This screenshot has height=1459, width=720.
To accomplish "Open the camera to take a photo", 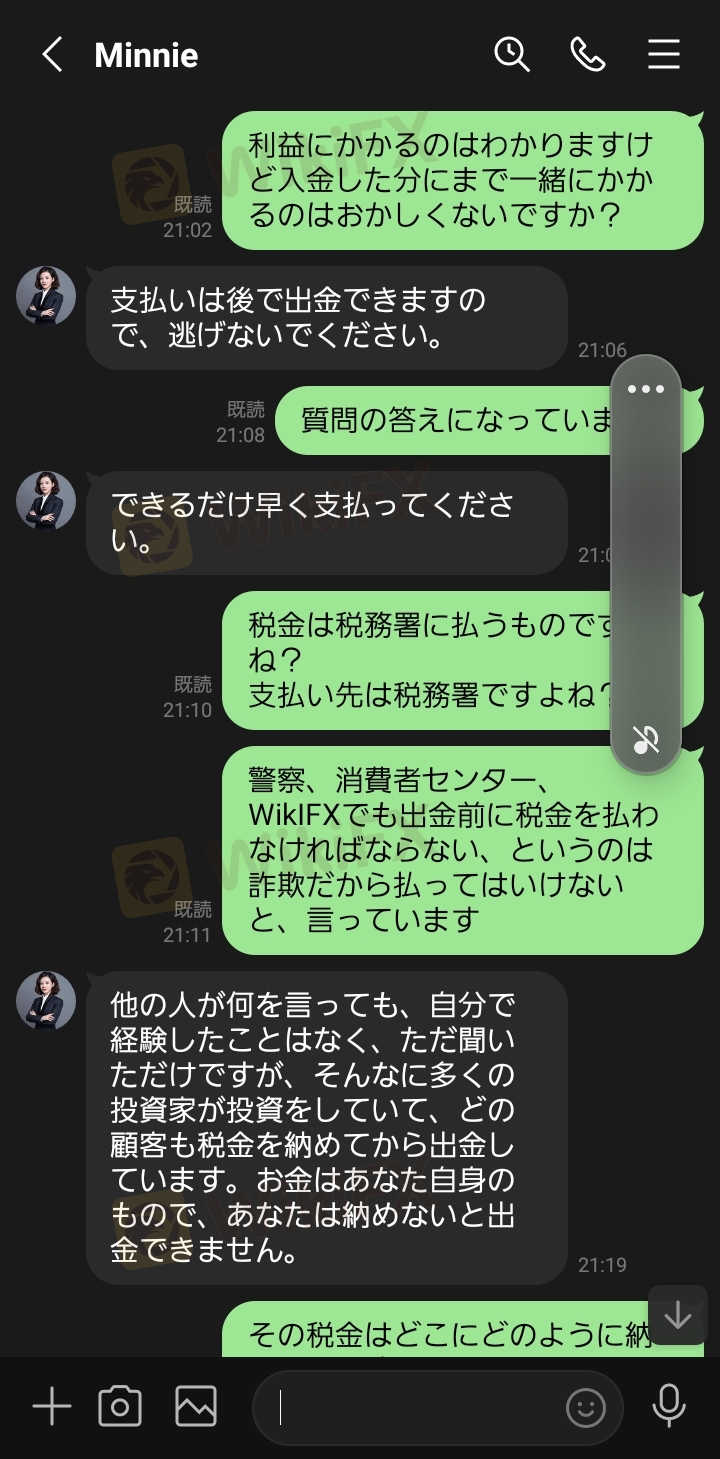I will (x=120, y=1407).
